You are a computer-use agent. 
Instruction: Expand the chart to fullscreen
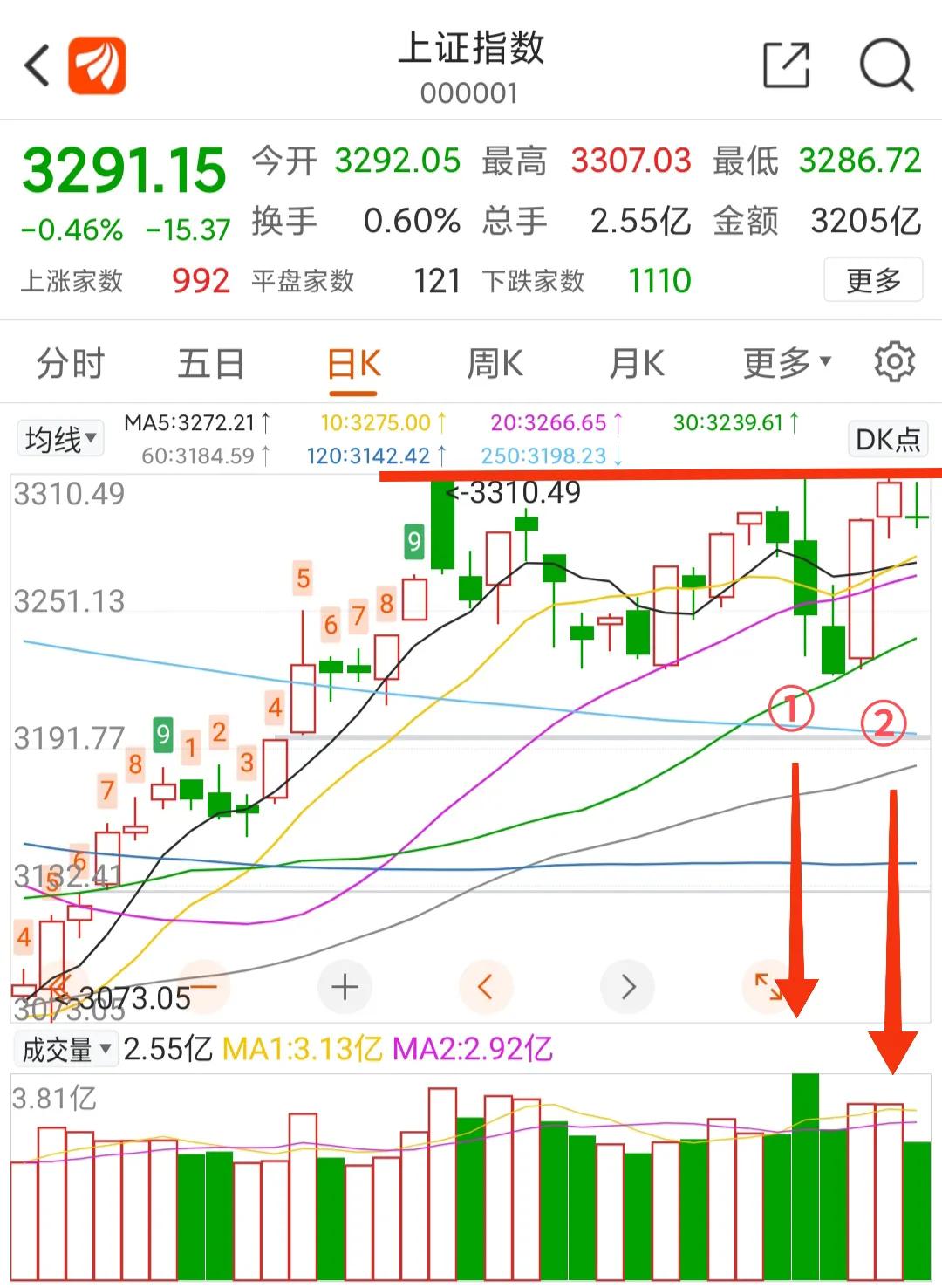pos(768,987)
